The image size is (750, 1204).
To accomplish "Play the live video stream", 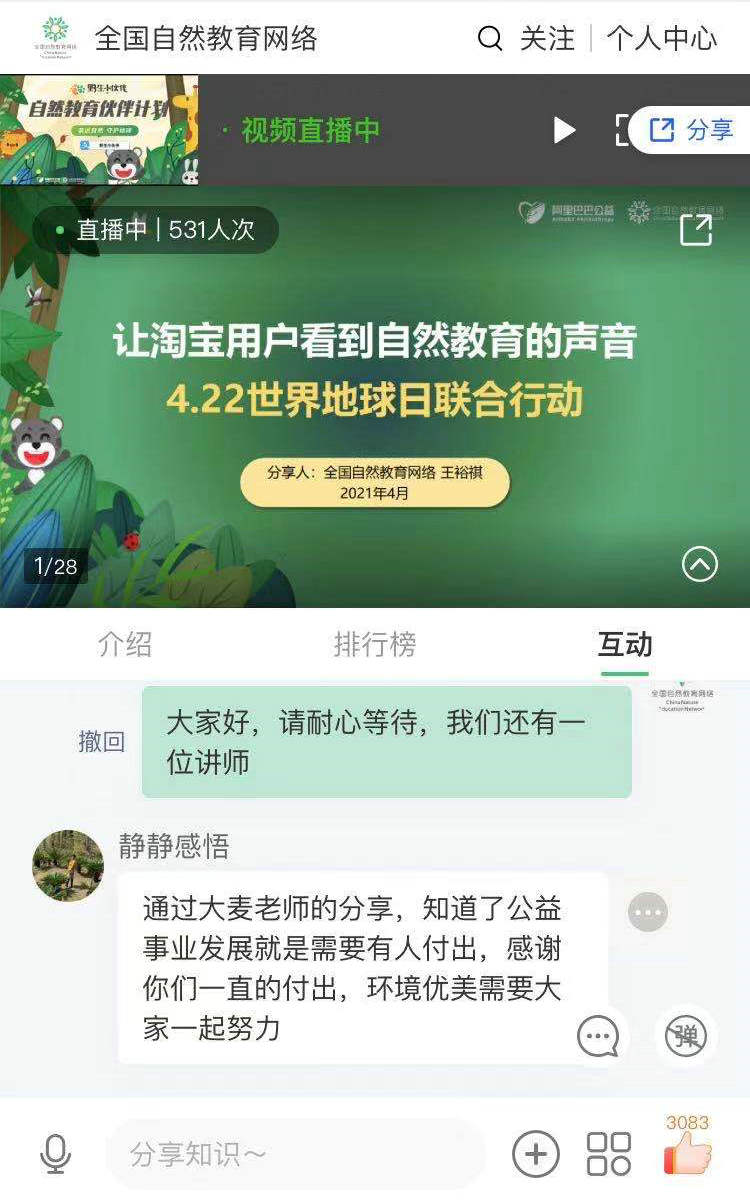I will tap(564, 130).
